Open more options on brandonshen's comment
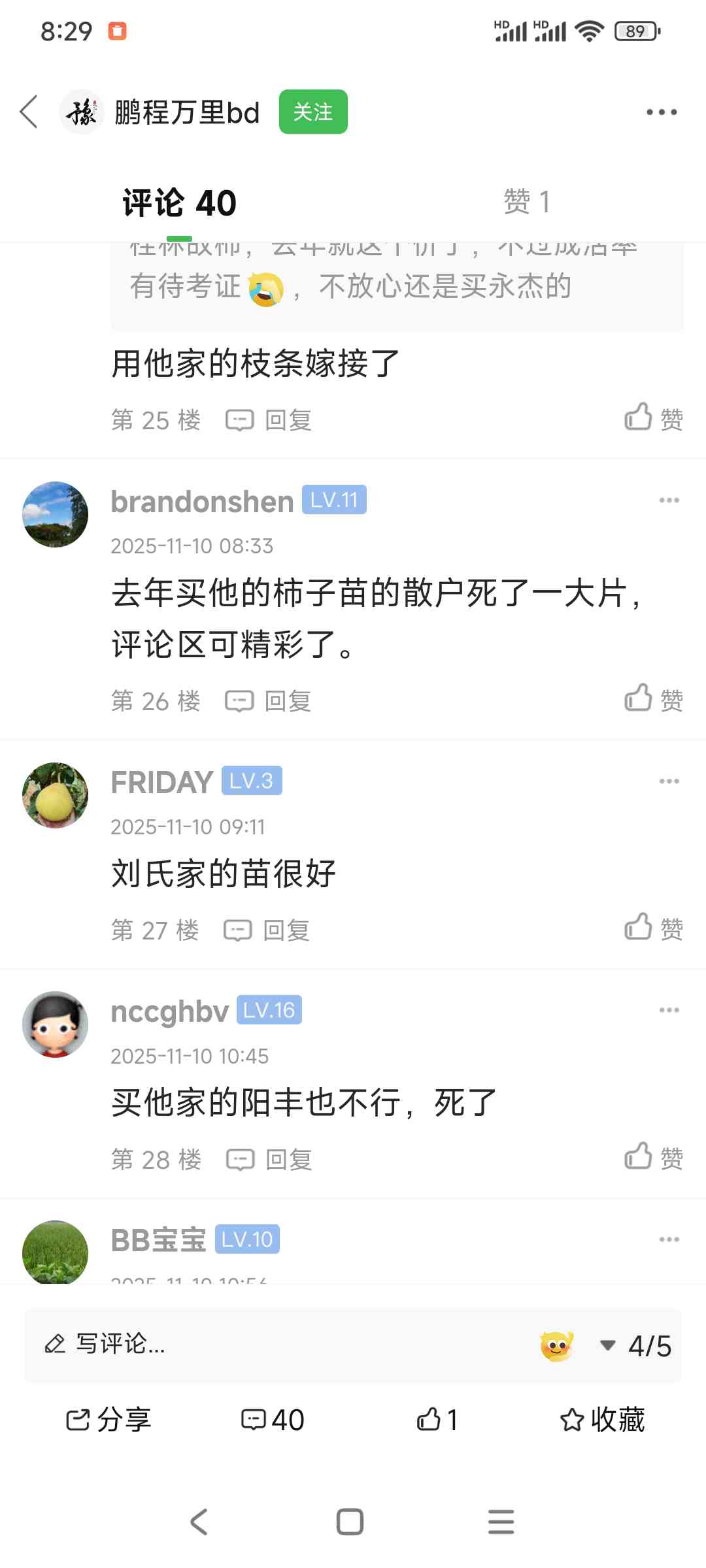Screen dimensions: 706x1568 tap(669, 500)
